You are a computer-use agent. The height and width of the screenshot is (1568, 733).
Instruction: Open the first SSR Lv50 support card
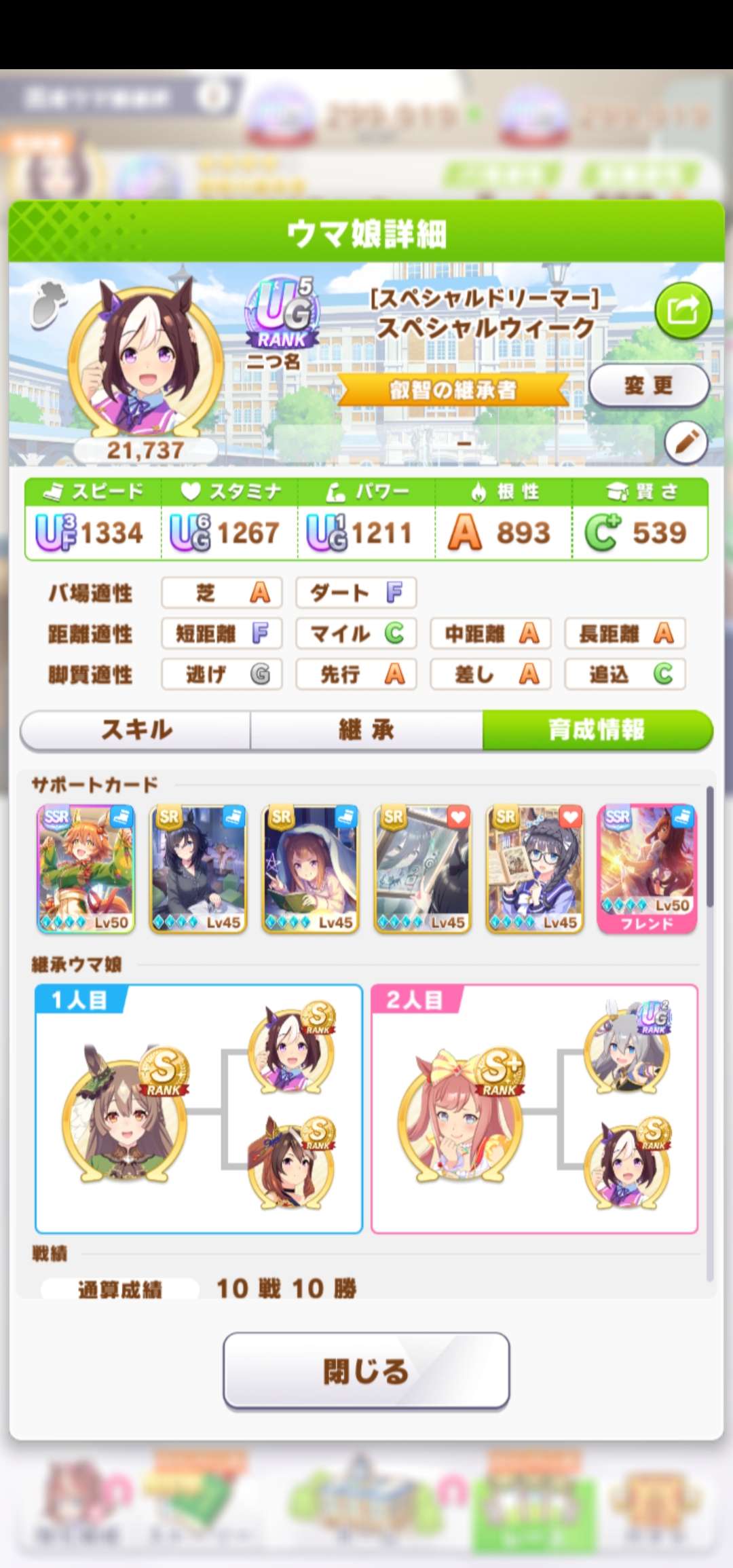coord(86,869)
